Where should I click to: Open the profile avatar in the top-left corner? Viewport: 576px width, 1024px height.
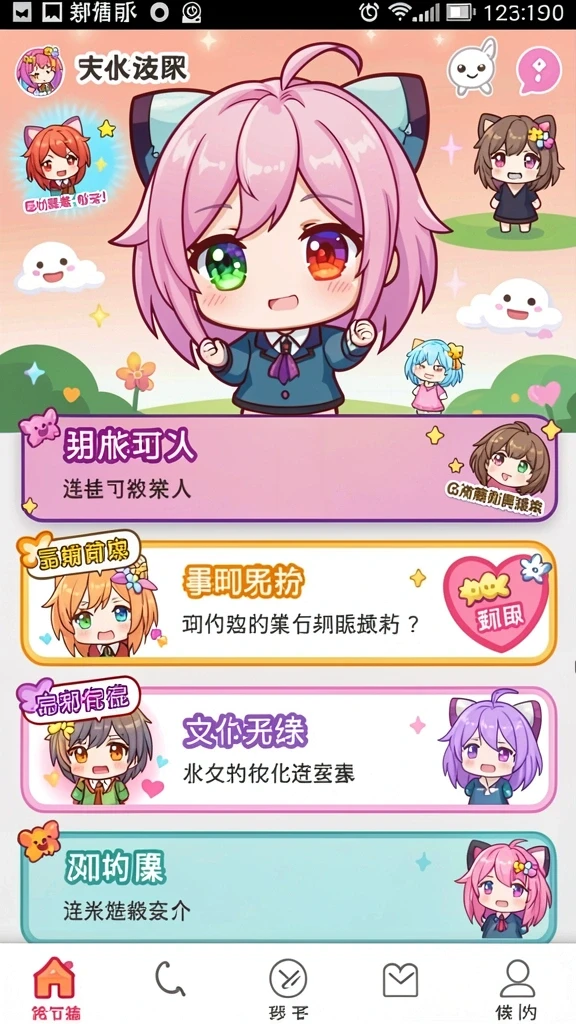40,71
